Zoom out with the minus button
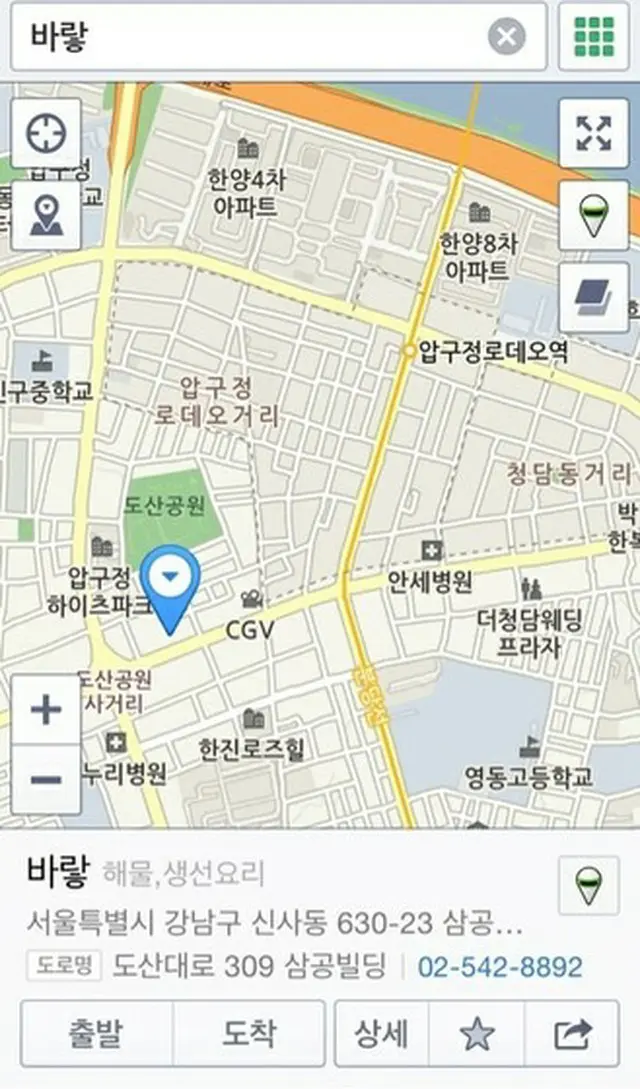 [46, 779]
